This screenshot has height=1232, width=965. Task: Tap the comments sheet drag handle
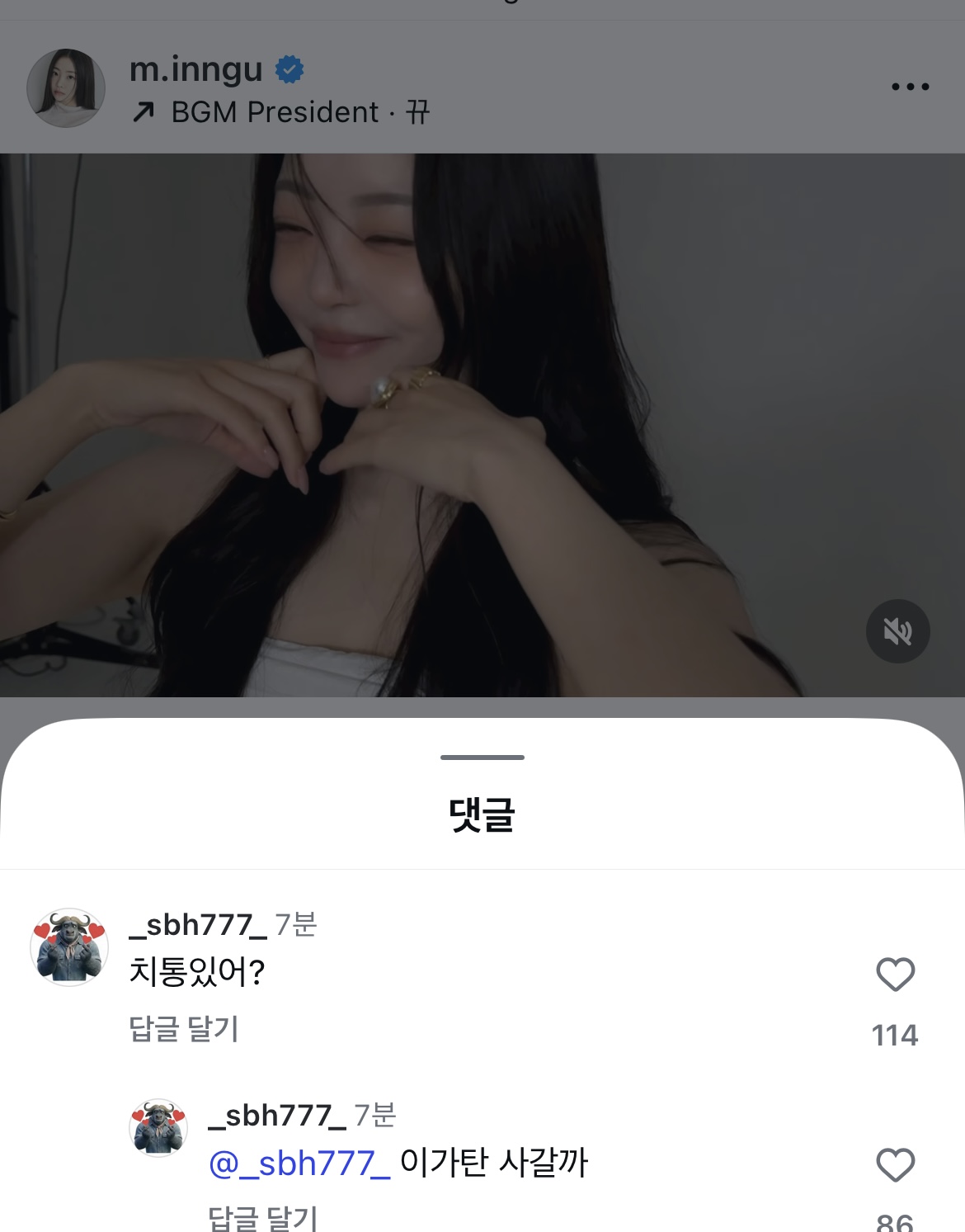[x=482, y=757]
